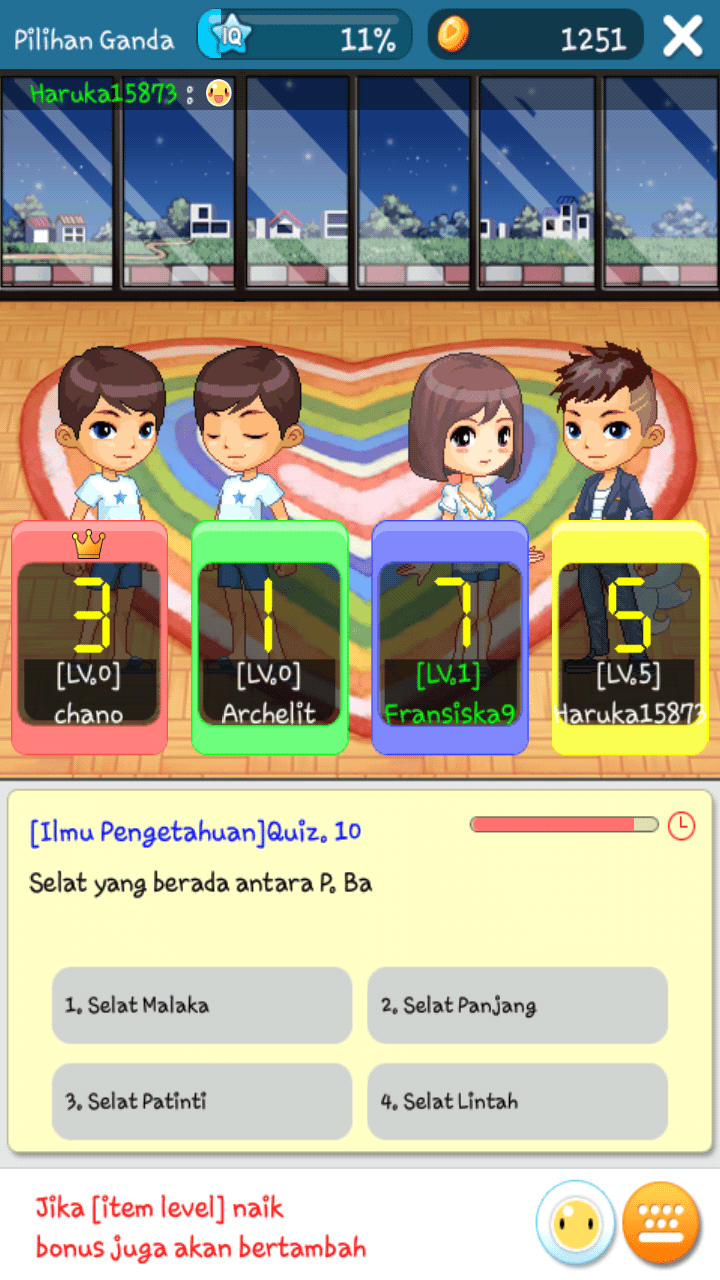Choose answer 2. Selat Panjang
The width and height of the screenshot is (720, 1280).
coord(517,1005)
